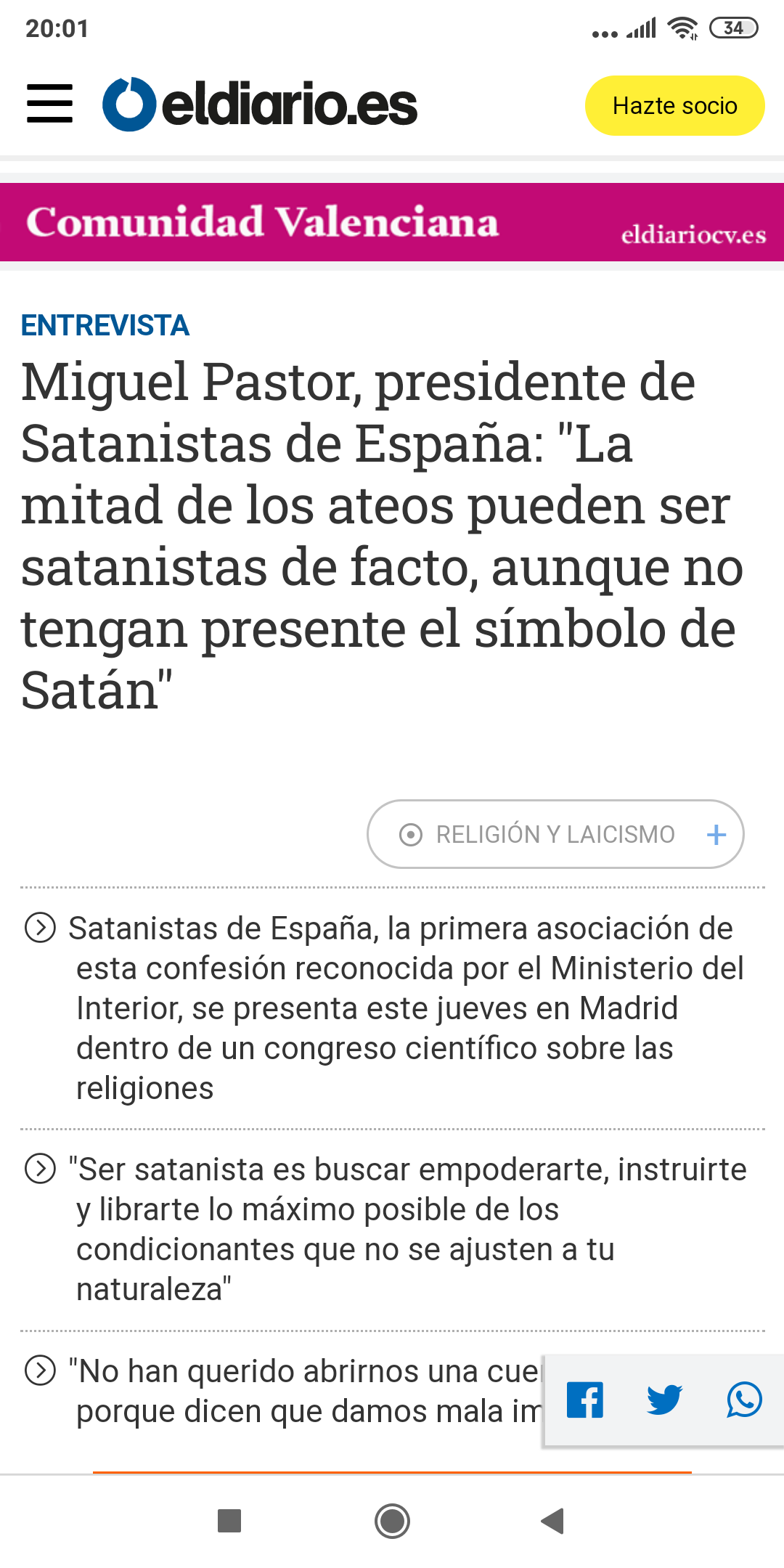Tap the Hazte socio button

(674, 106)
